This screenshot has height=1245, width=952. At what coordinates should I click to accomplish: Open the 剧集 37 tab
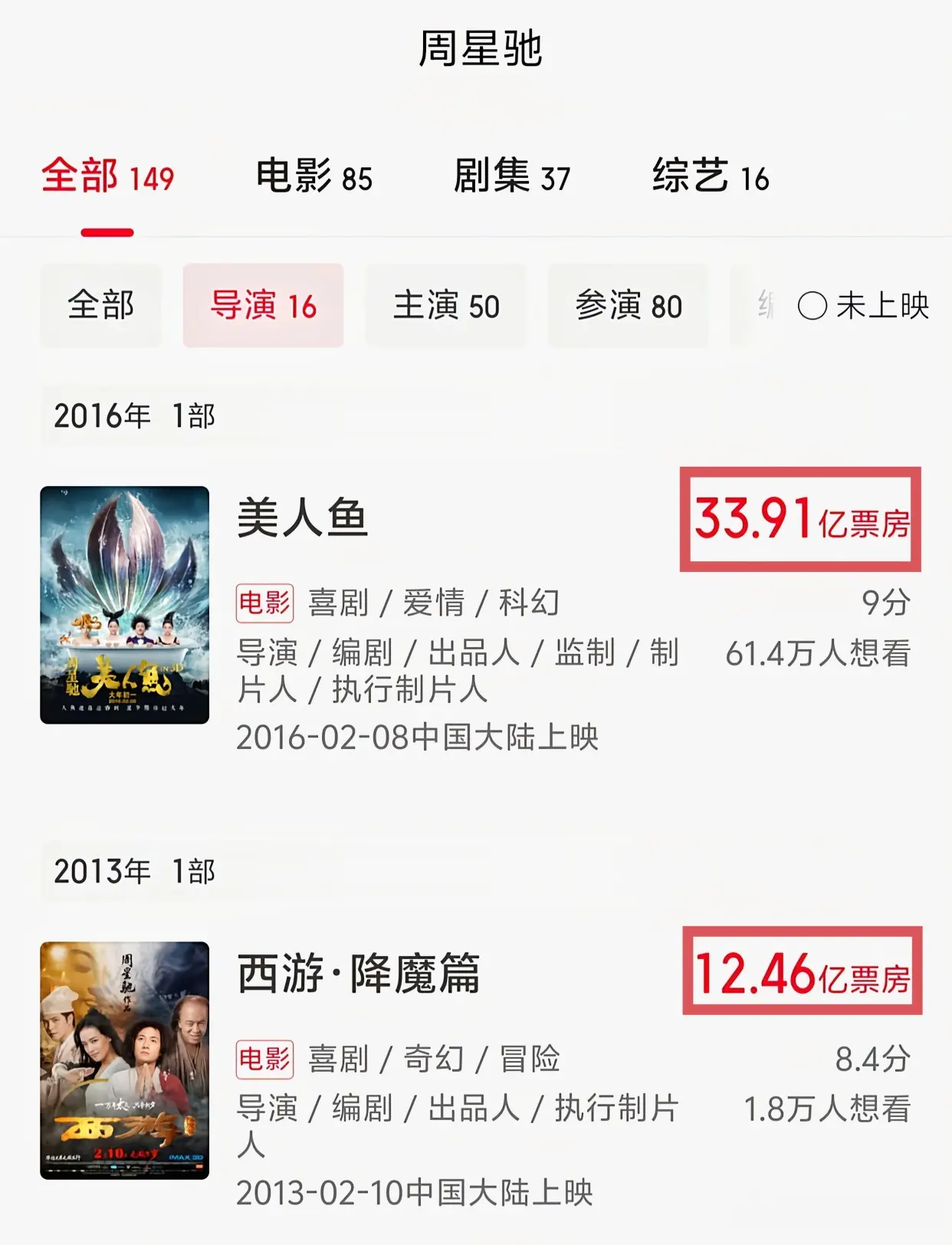511,176
